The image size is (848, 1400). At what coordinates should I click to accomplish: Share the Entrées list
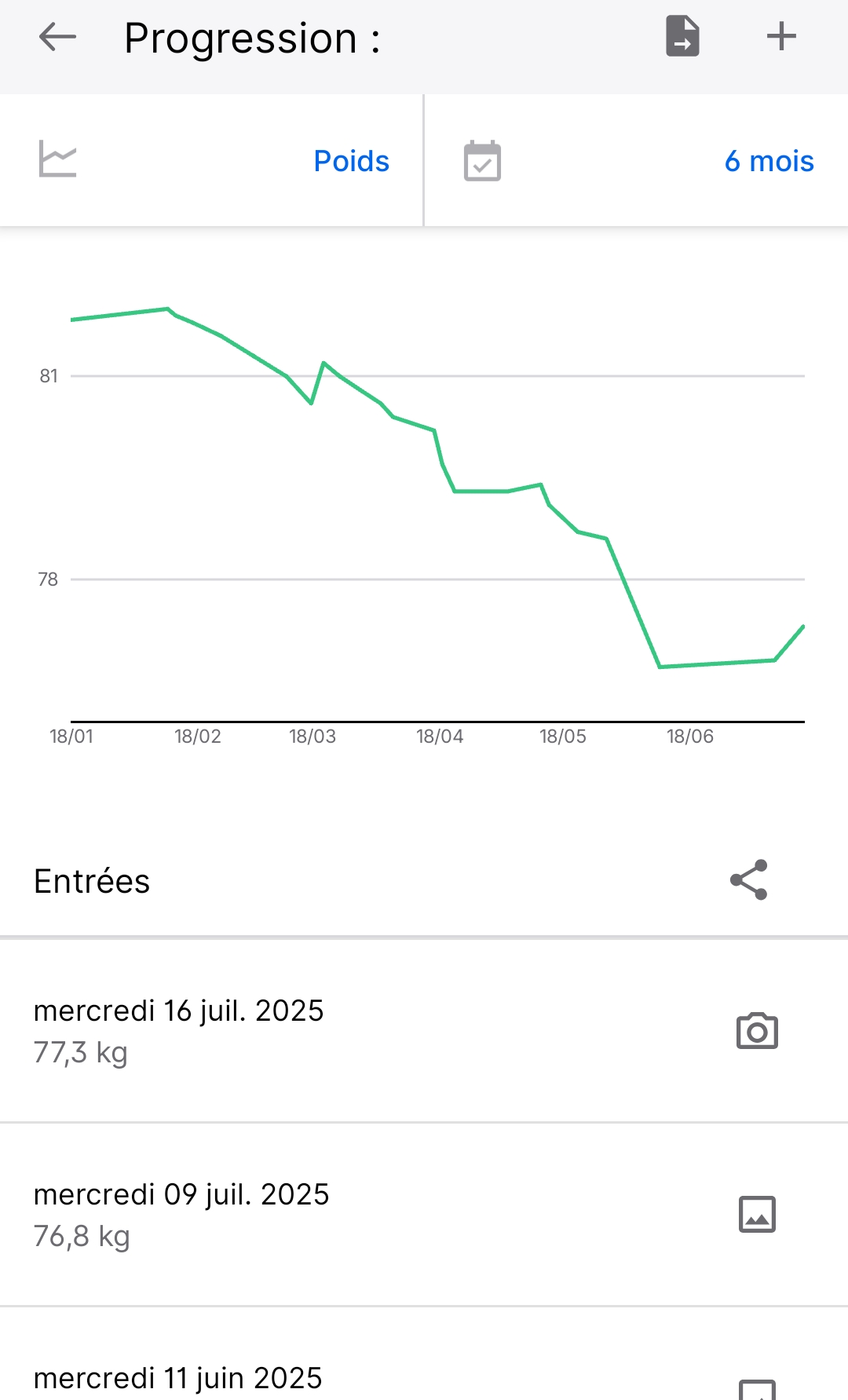tap(748, 879)
